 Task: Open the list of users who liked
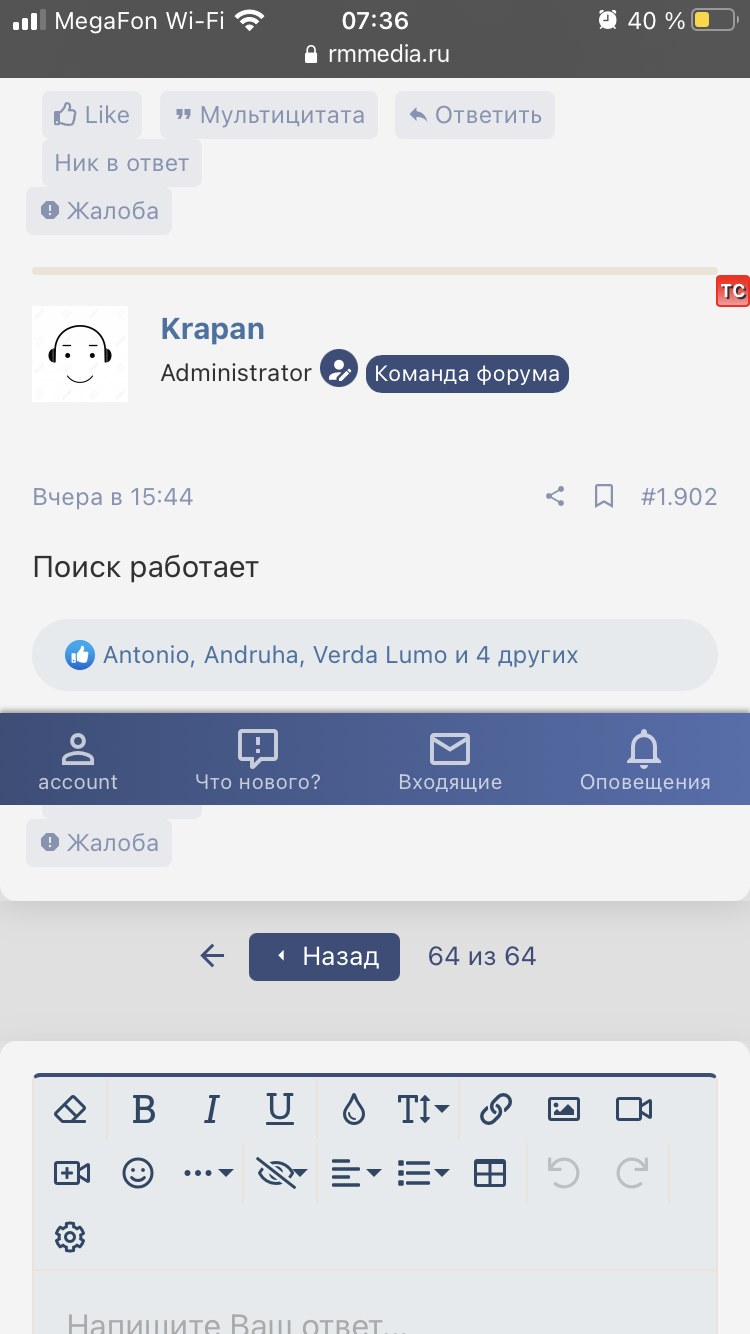[340, 655]
